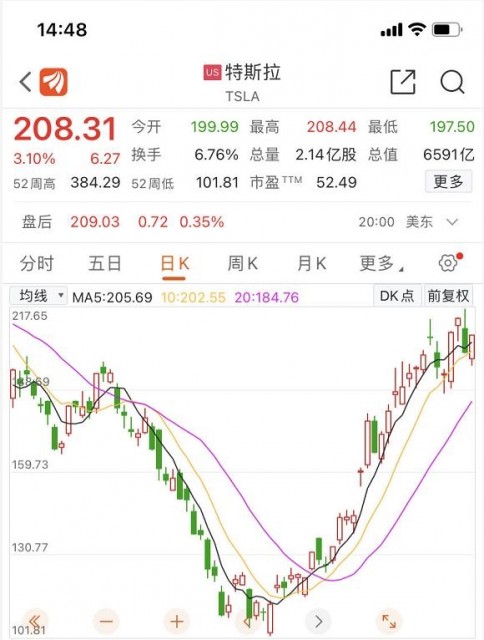
Task: Tap the DK点 button
Action: click(x=397, y=296)
